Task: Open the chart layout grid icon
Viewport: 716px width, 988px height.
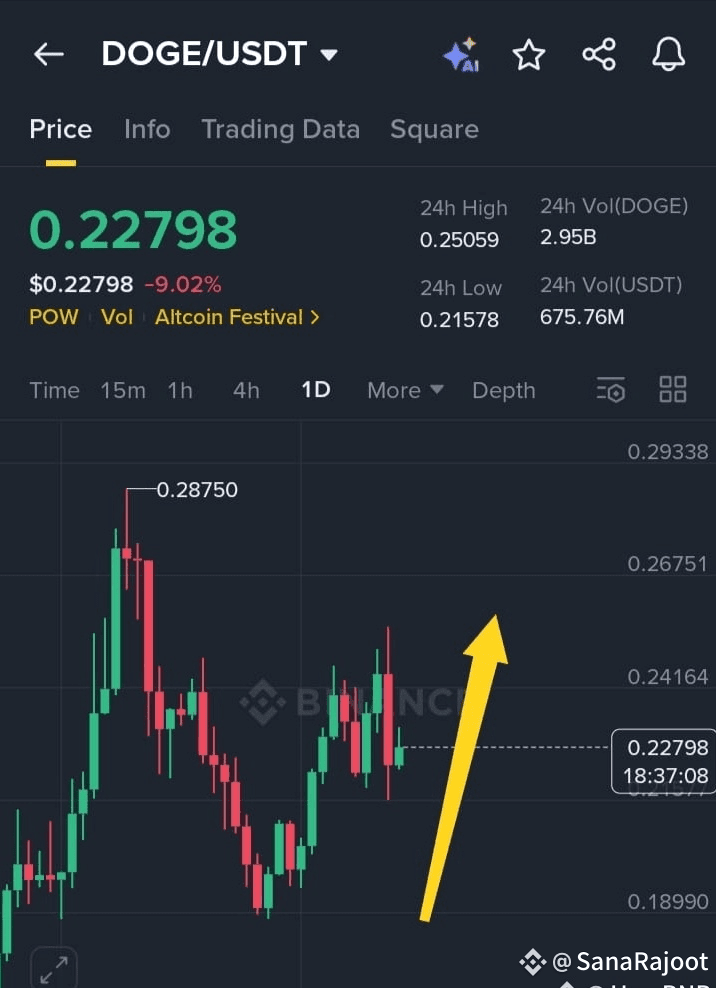Action: pos(673,390)
